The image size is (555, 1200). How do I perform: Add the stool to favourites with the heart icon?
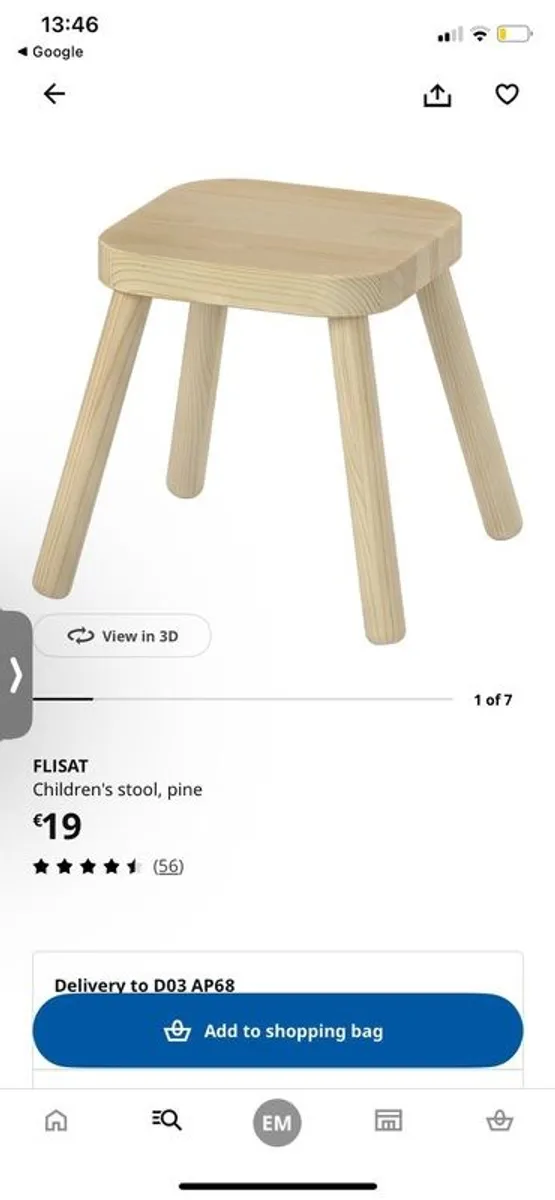coord(508,94)
